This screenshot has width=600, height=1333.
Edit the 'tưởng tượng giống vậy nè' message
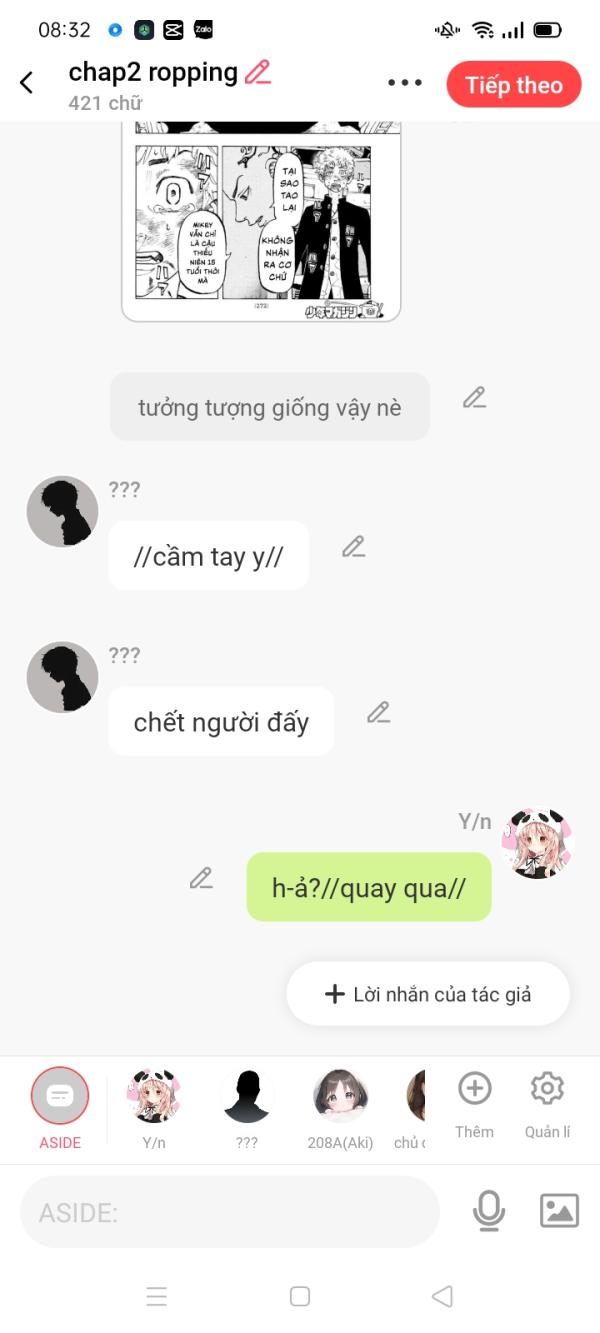coord(474,398)
